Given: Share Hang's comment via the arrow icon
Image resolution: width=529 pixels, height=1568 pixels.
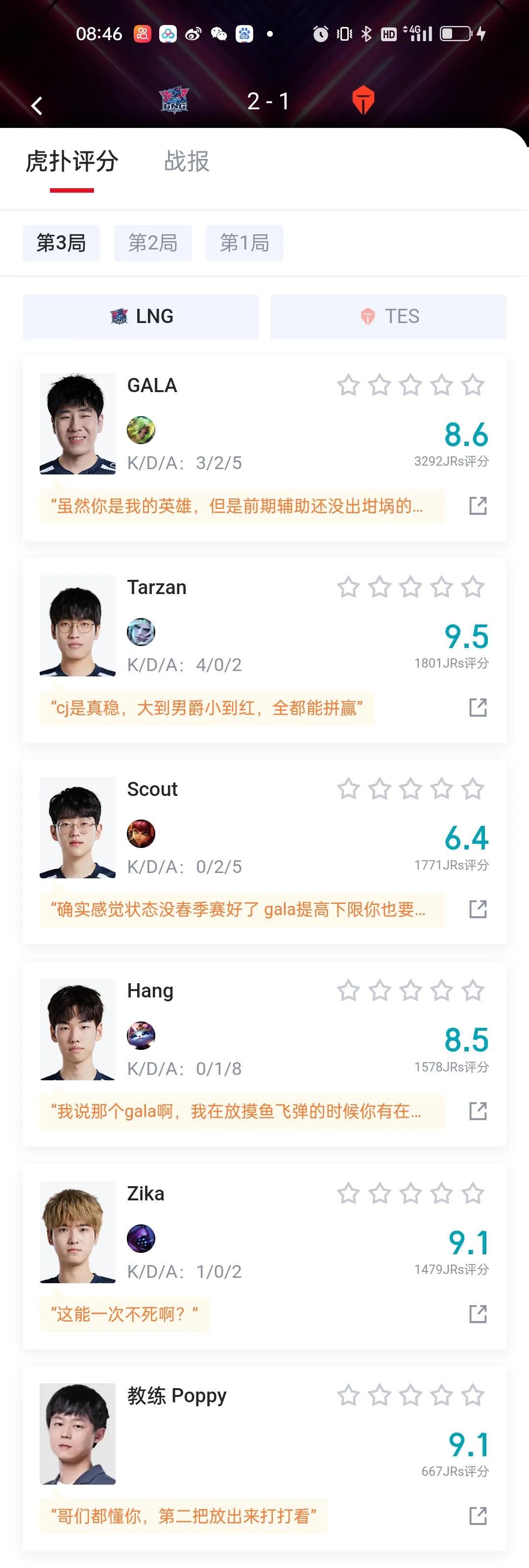Looking at the screenshot, I should [478, 1112].
